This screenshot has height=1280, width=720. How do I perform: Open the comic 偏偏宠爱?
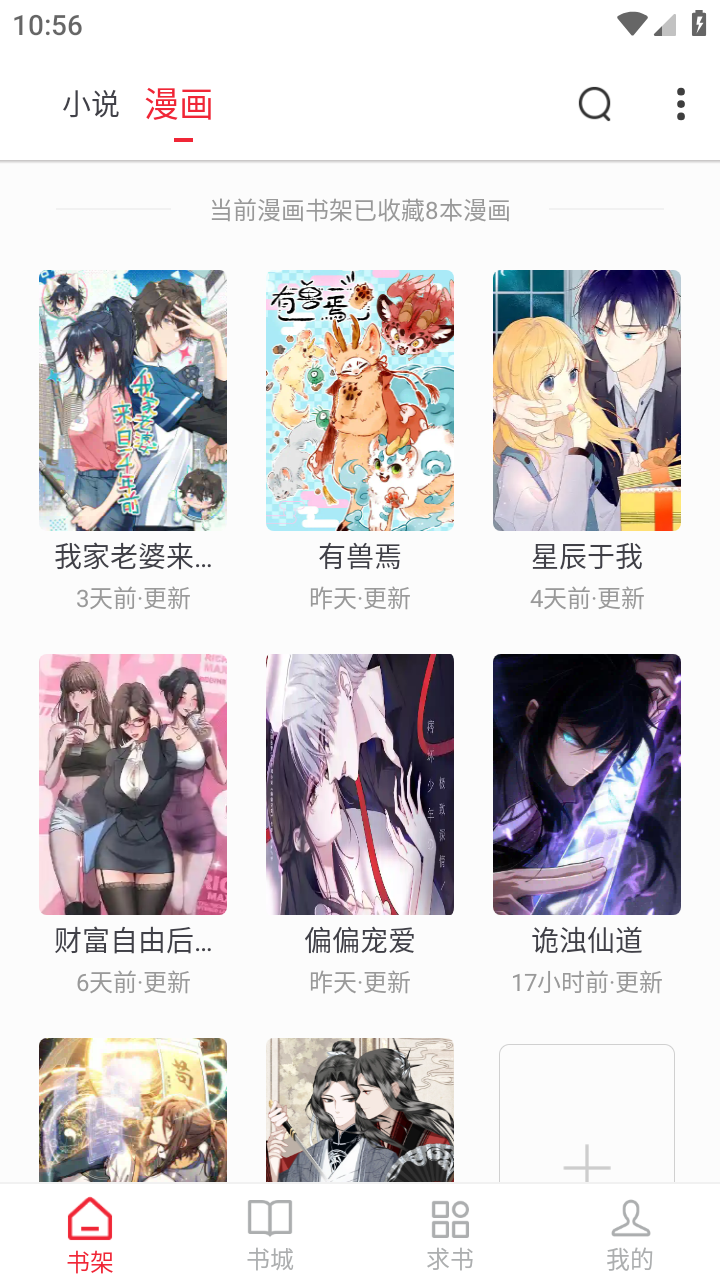(359, 784)
